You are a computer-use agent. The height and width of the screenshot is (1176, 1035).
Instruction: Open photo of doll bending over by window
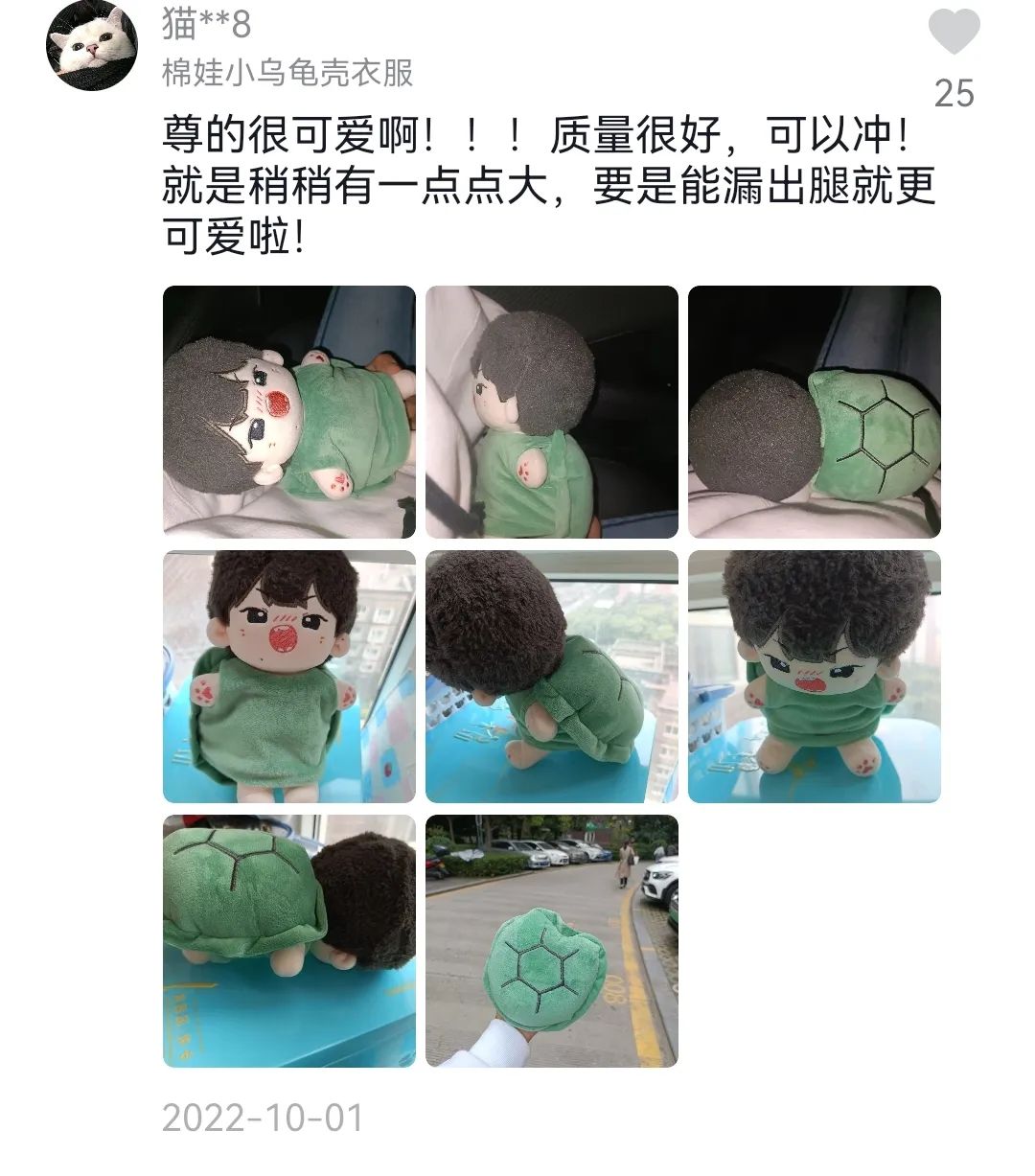(x=552, y=677)
